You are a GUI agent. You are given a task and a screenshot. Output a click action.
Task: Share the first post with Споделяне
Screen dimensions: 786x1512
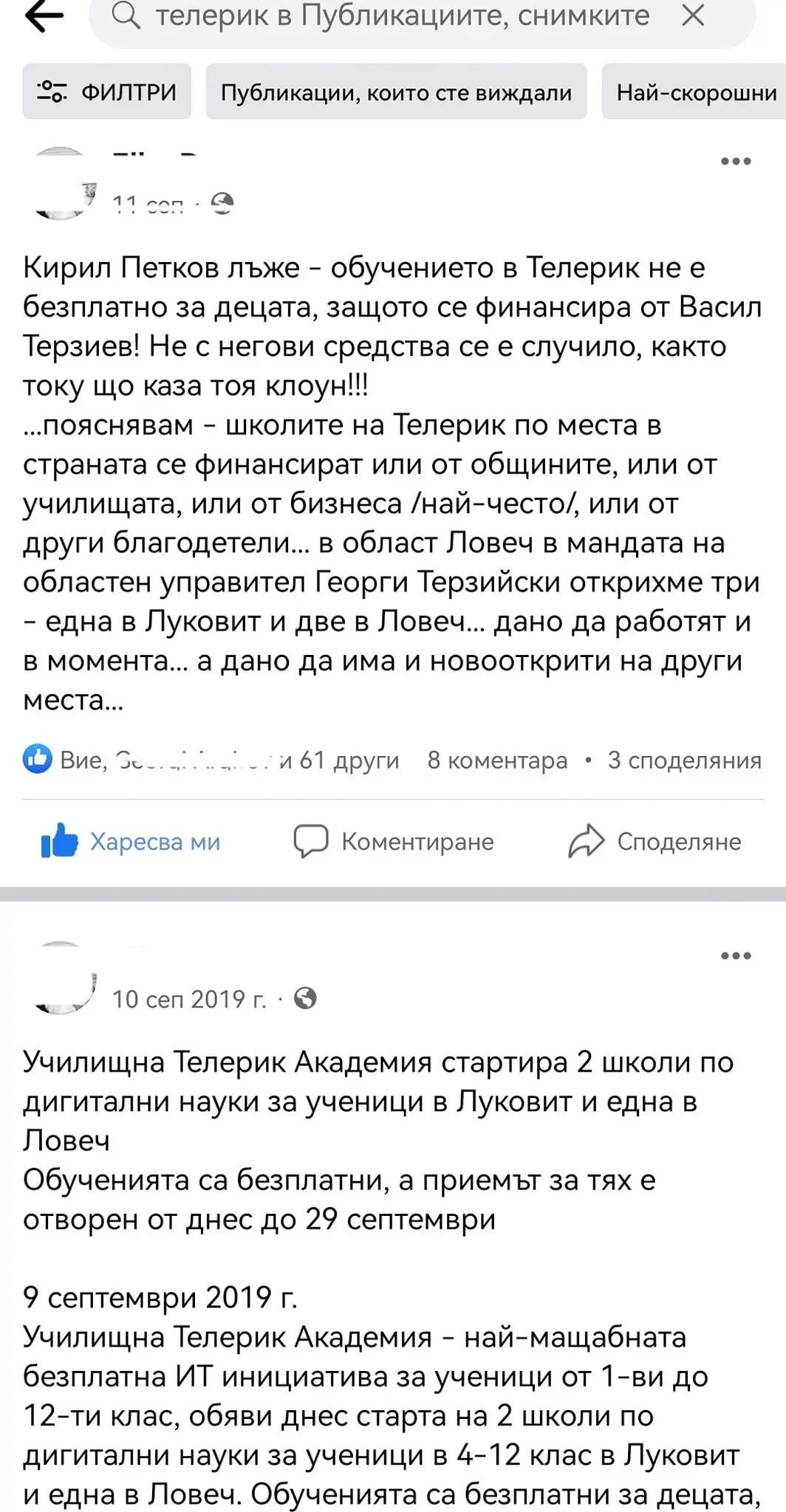click(x=655, y=842)
